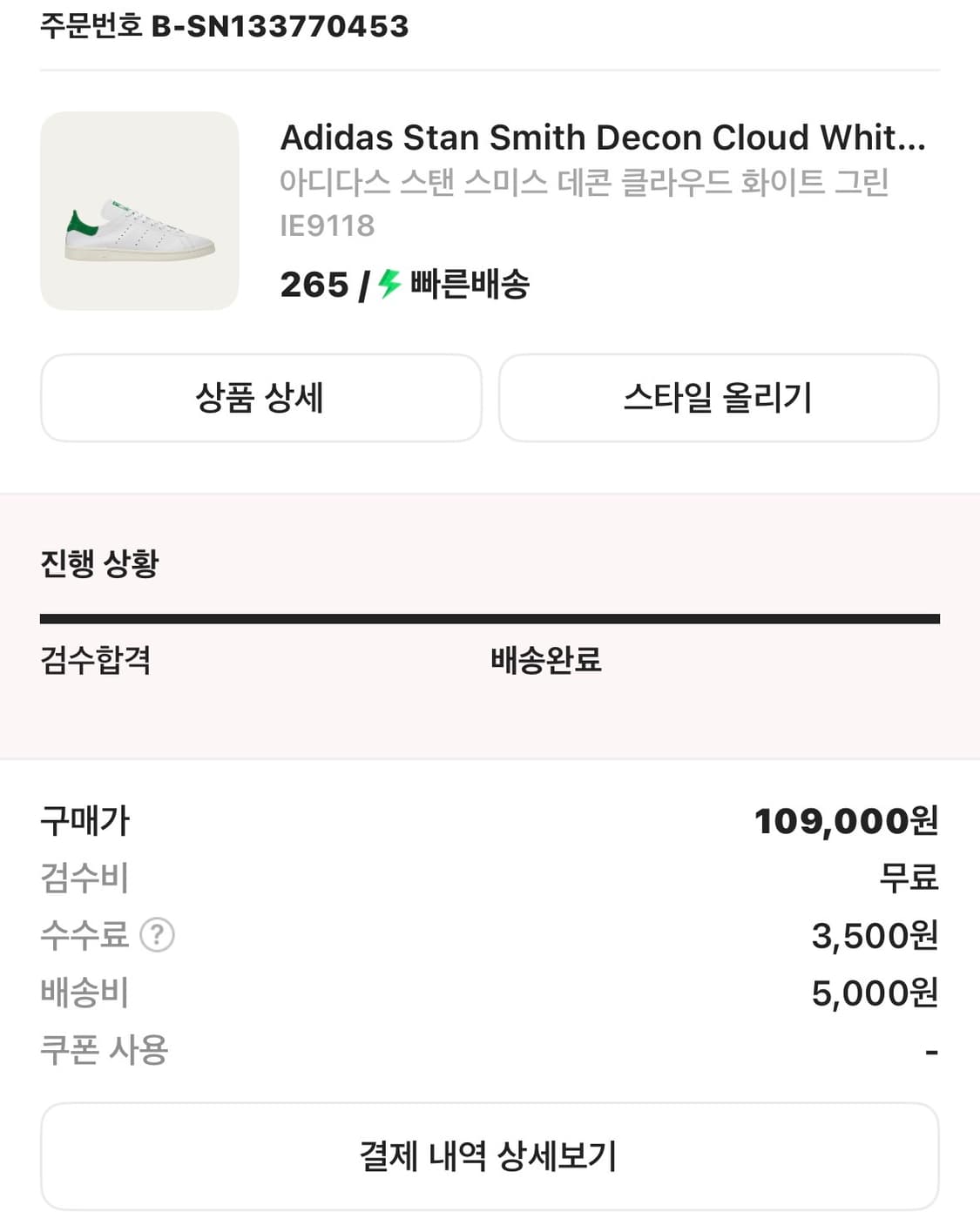Click the product thumbnail of the Stan Smith sneaker
980x1232 pixels.
pyautogui.click(x=139, y=212)
